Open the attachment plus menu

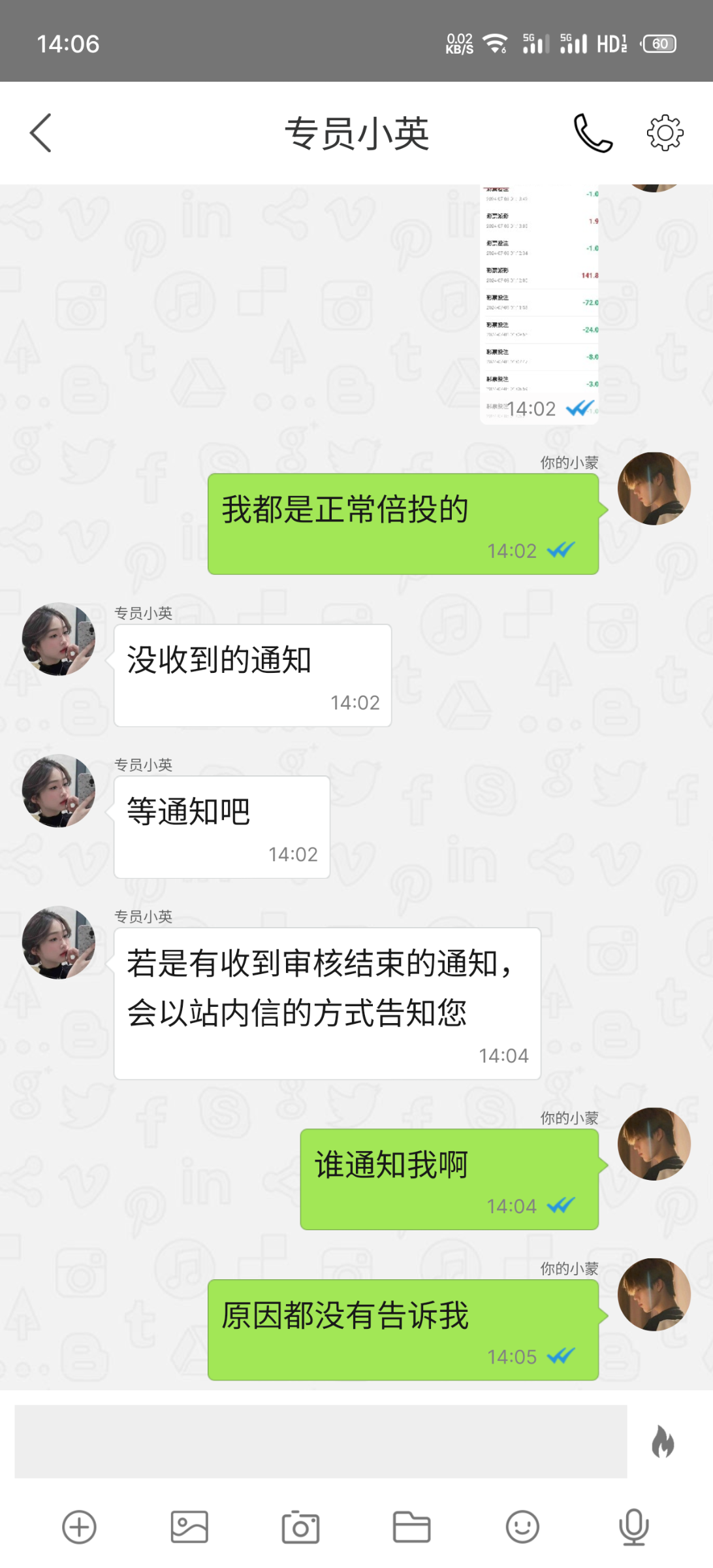tap(78, 1527)
